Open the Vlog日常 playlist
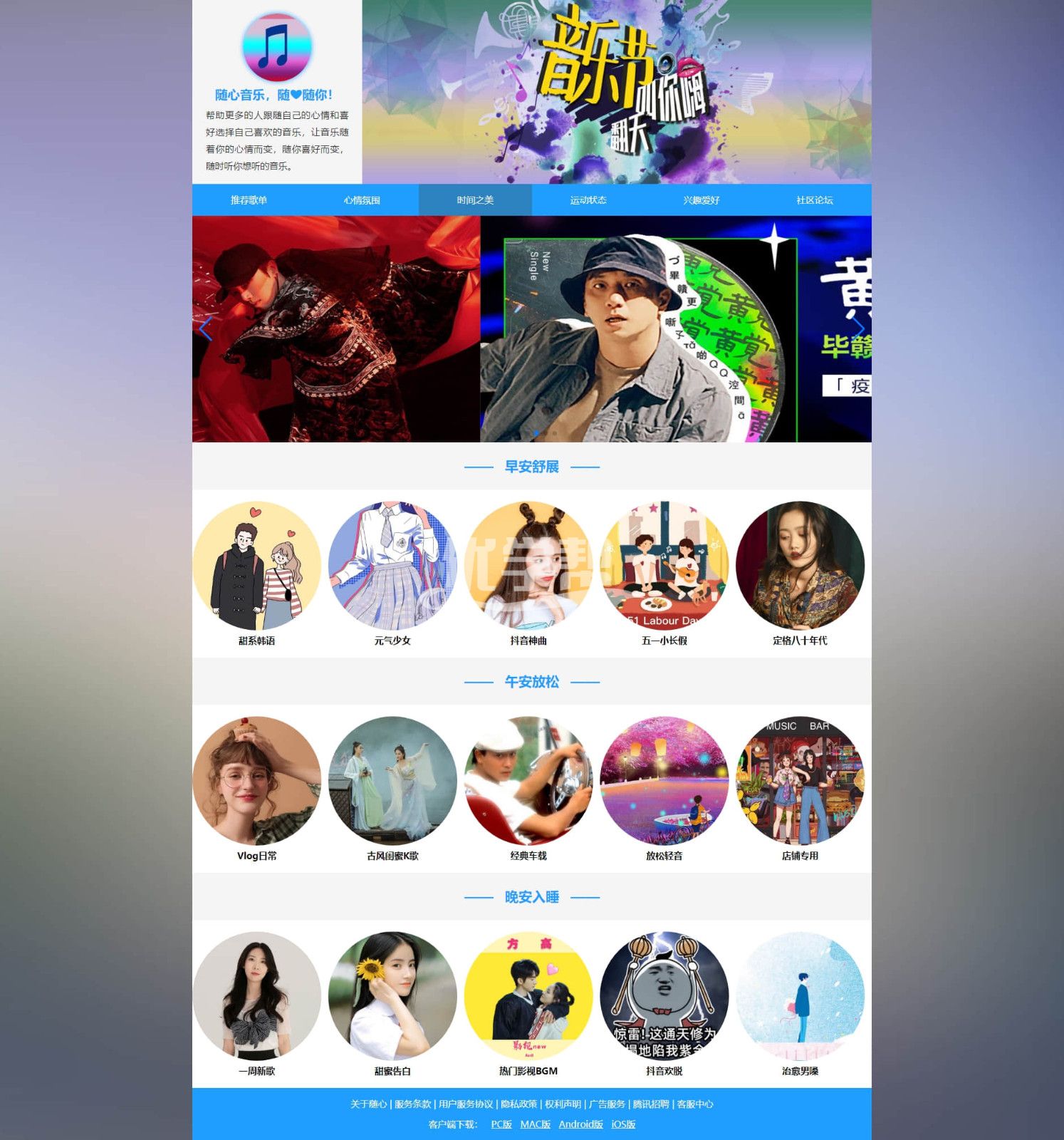This screenshot has width=1064, height=1140. [x=256, y=782]
